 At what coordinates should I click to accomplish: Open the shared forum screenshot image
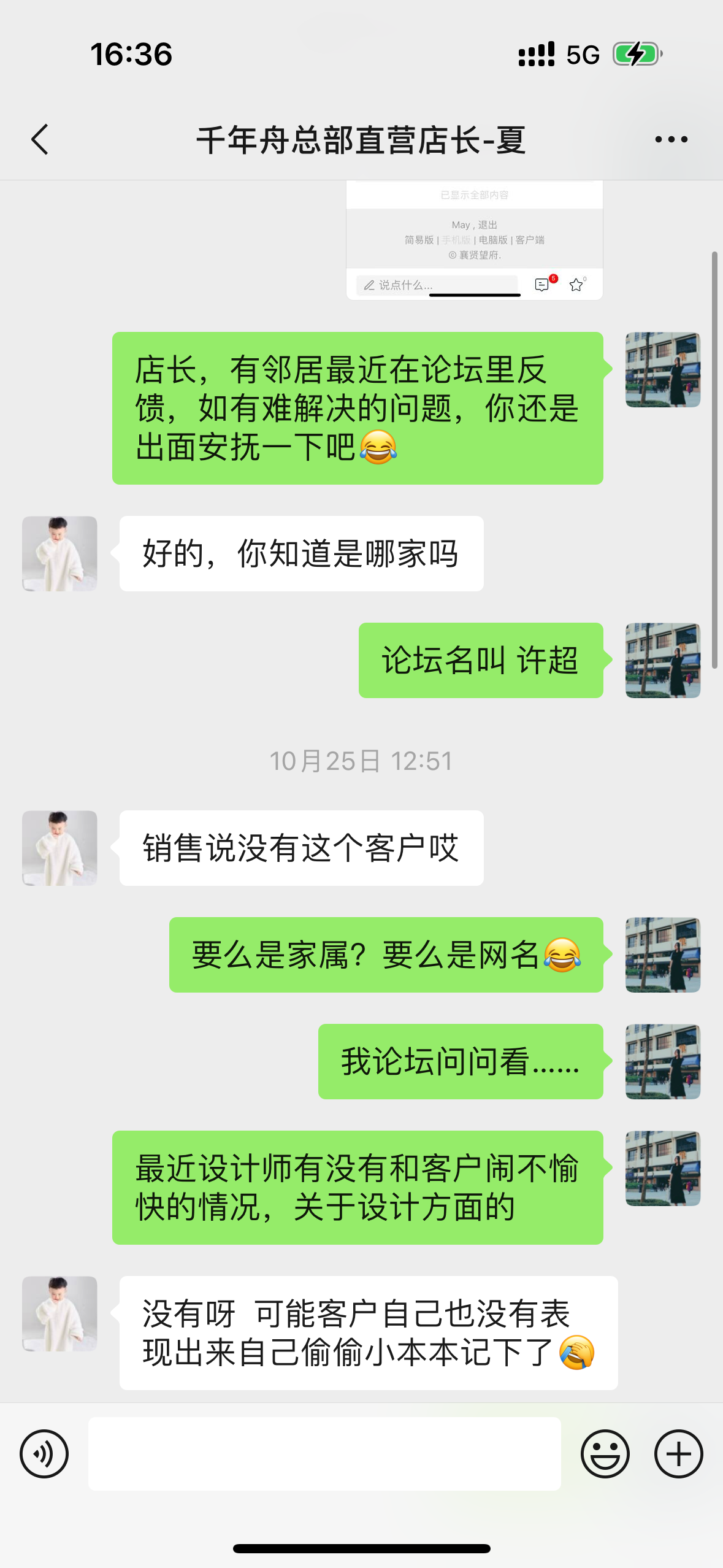[x=474, y=240]
